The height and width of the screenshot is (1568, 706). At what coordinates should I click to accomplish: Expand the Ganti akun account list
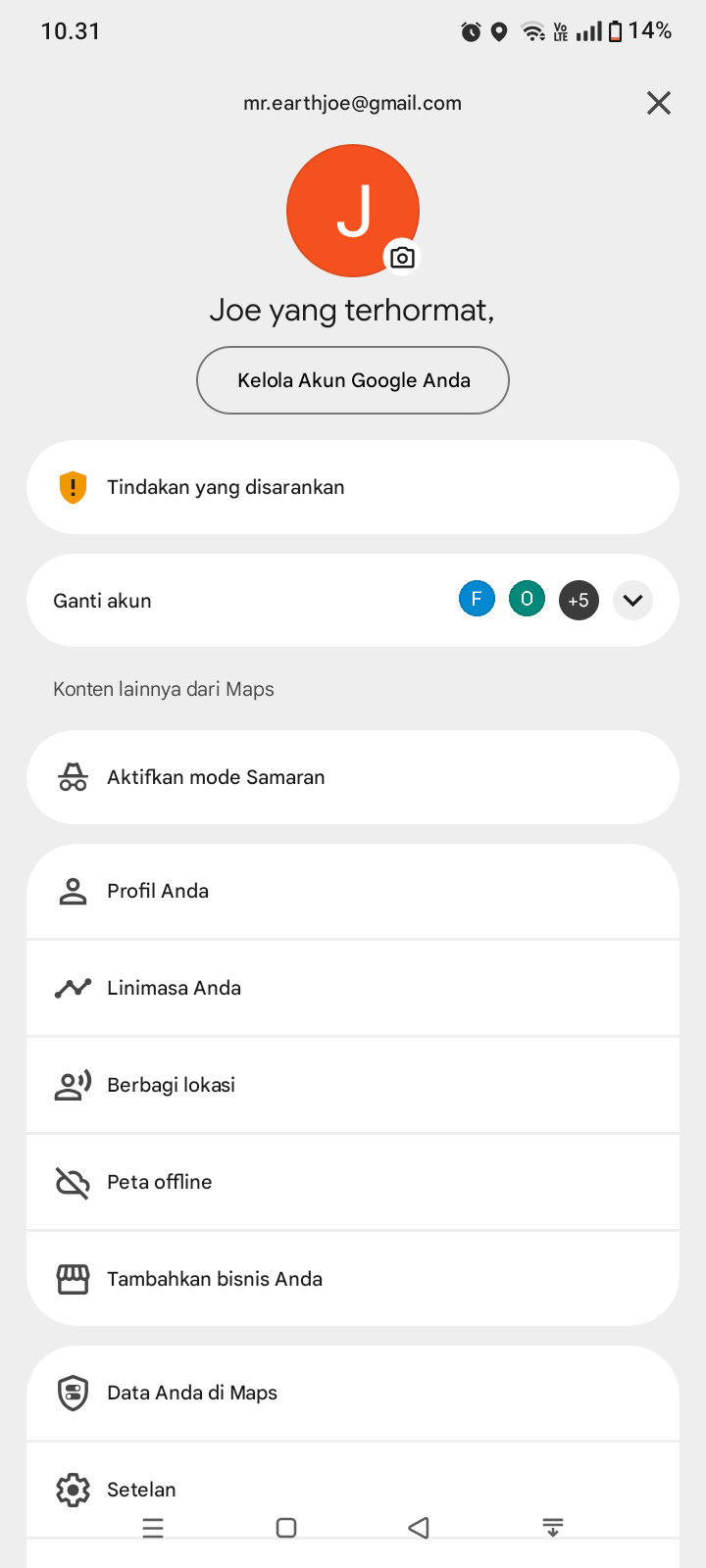(632, 601)
